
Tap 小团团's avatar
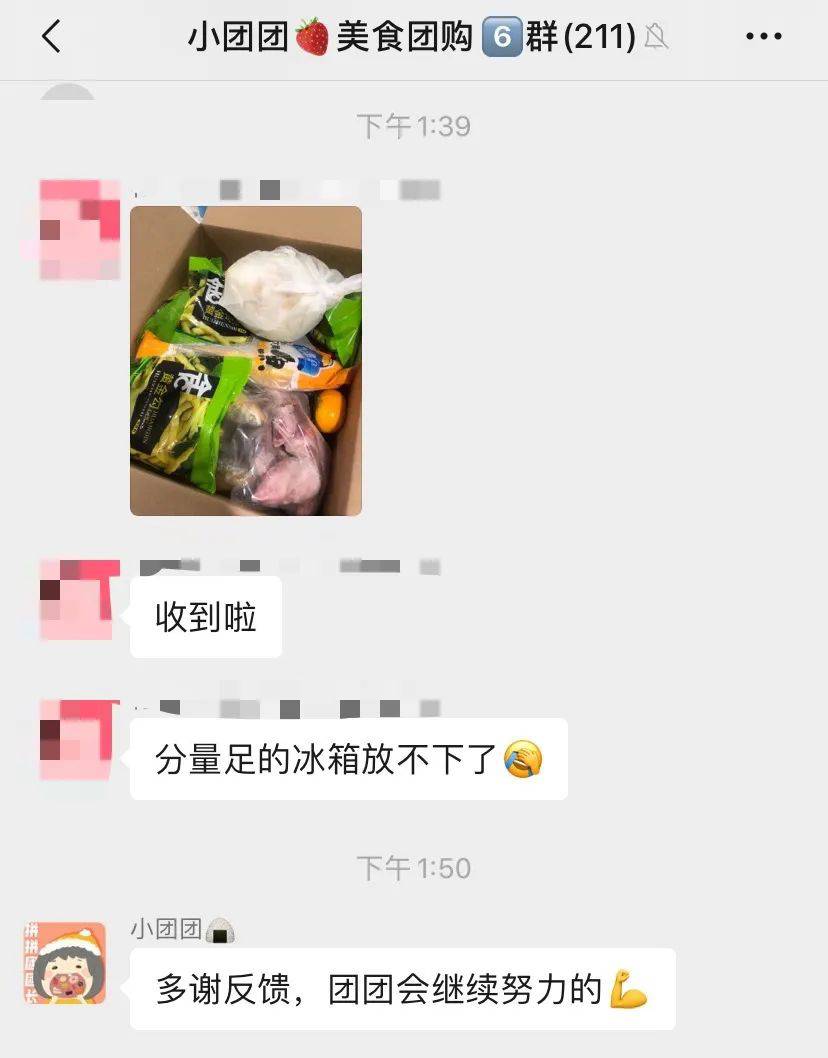click(64, 963)
